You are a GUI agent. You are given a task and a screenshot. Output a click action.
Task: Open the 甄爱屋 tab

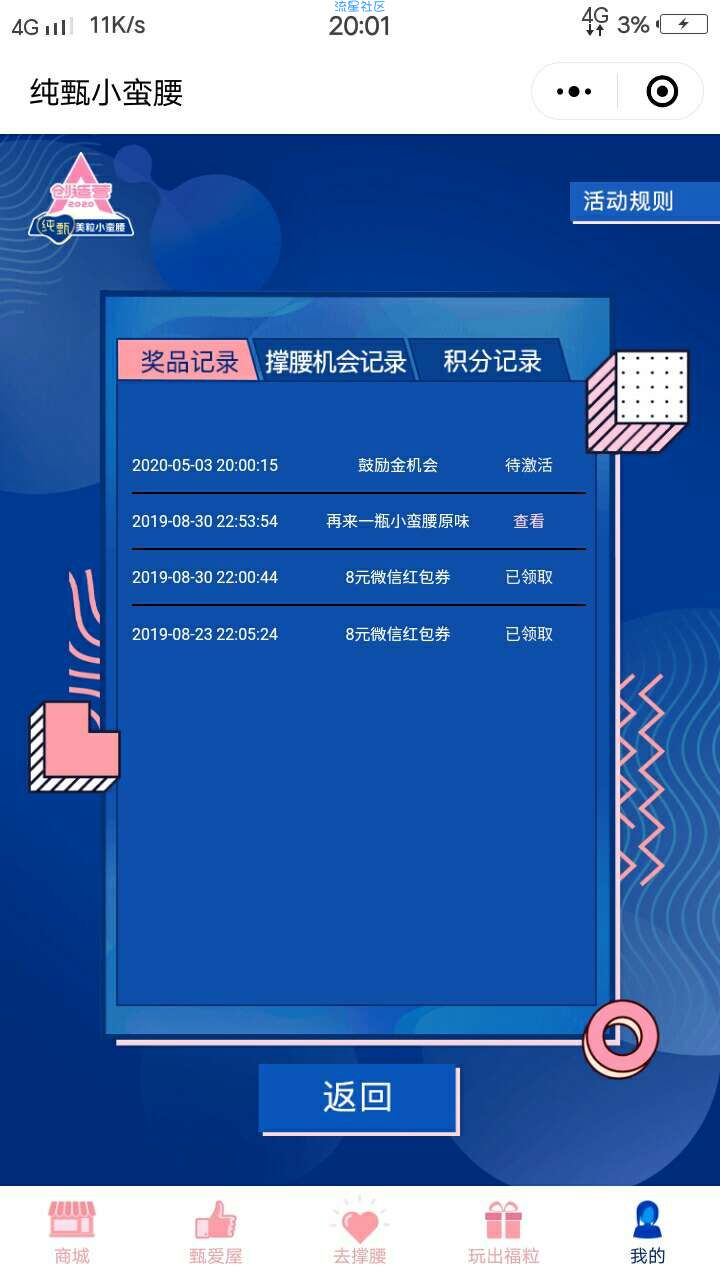pyautogui.click(x=215, y=1232)
